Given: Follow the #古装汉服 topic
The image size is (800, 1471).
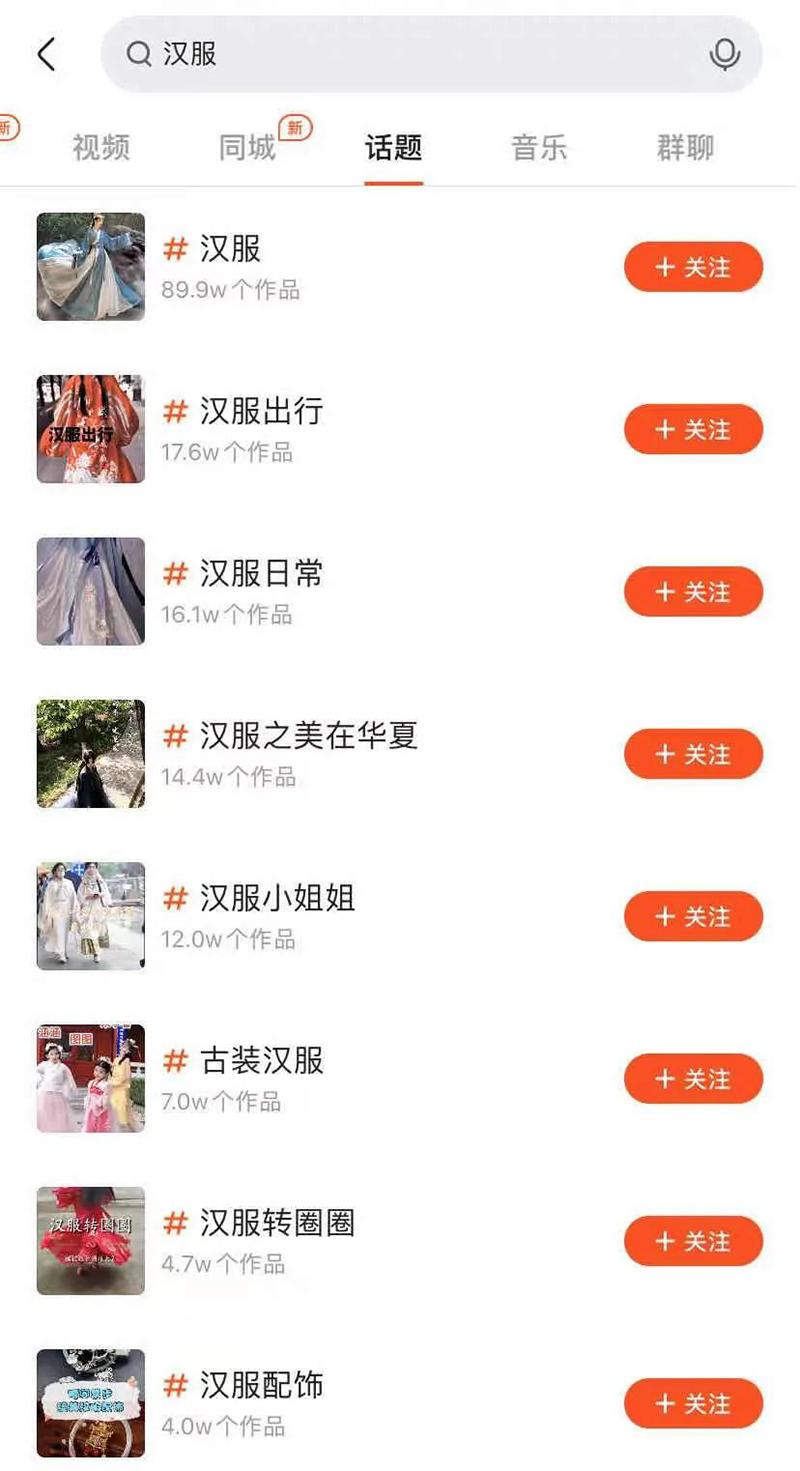Looking at the screenshot, I should click(x=693, y=1079).
